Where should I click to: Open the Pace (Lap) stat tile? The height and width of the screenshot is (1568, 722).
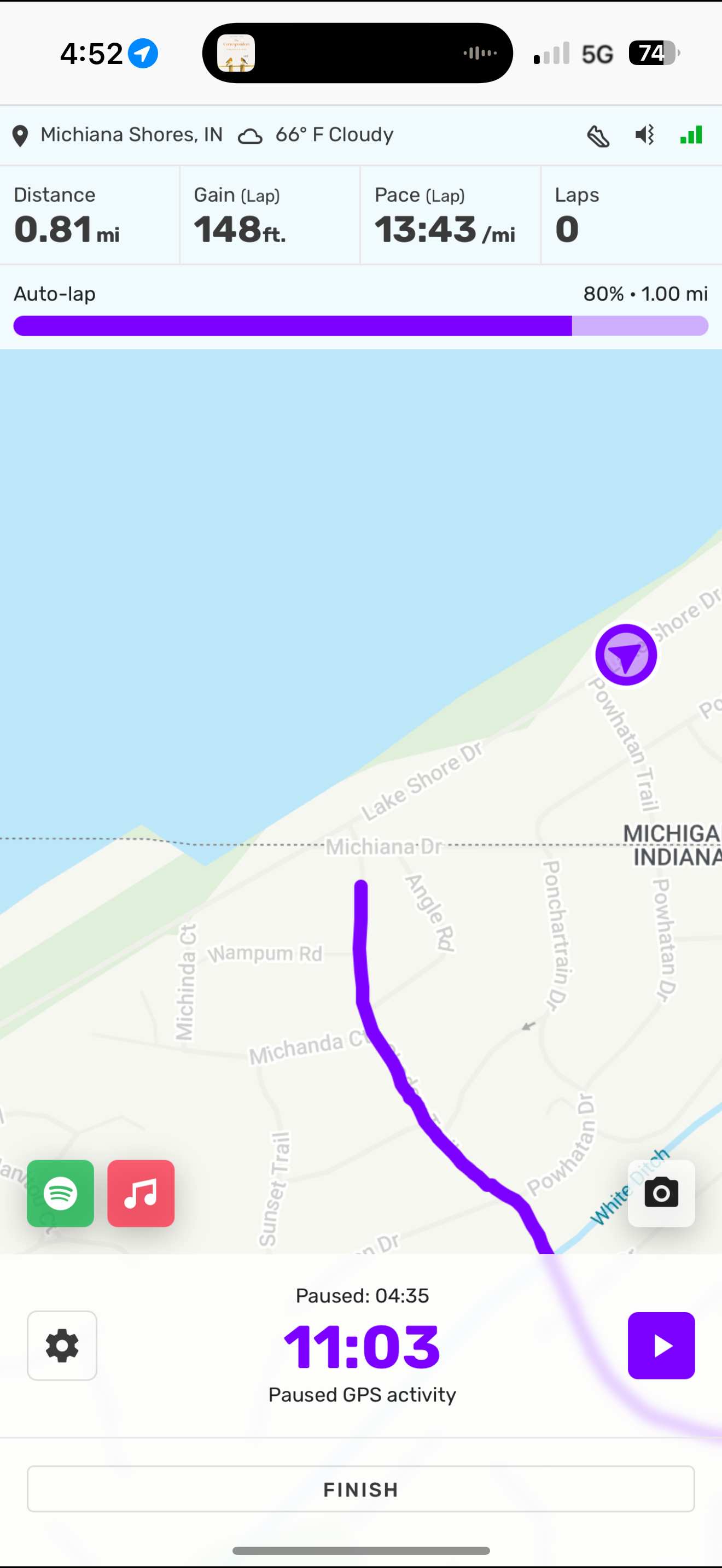(x=450, y=215)
